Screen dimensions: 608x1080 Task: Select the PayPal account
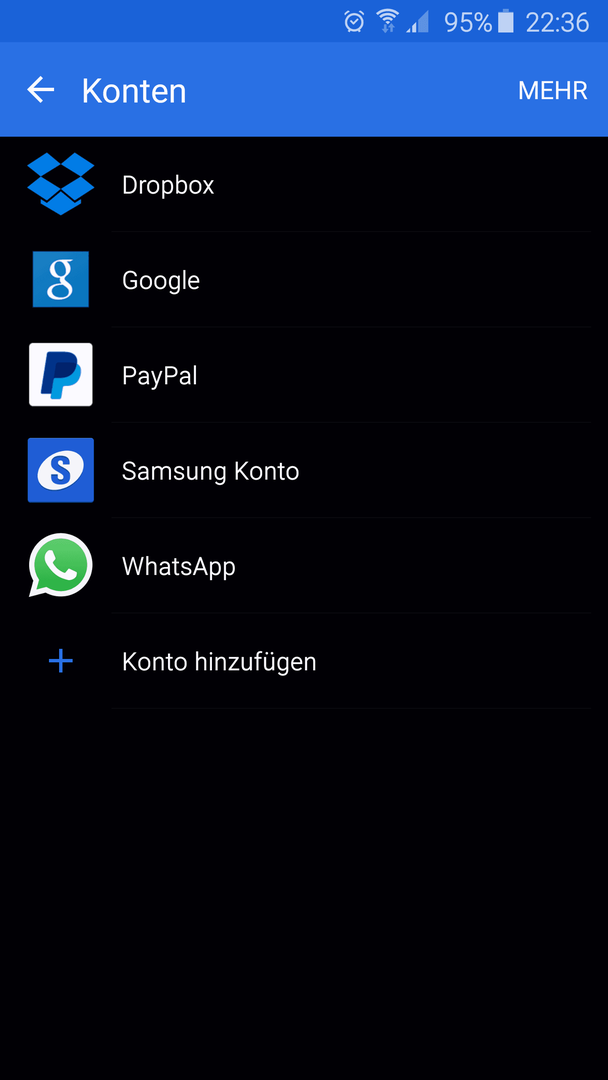[304, 375]
